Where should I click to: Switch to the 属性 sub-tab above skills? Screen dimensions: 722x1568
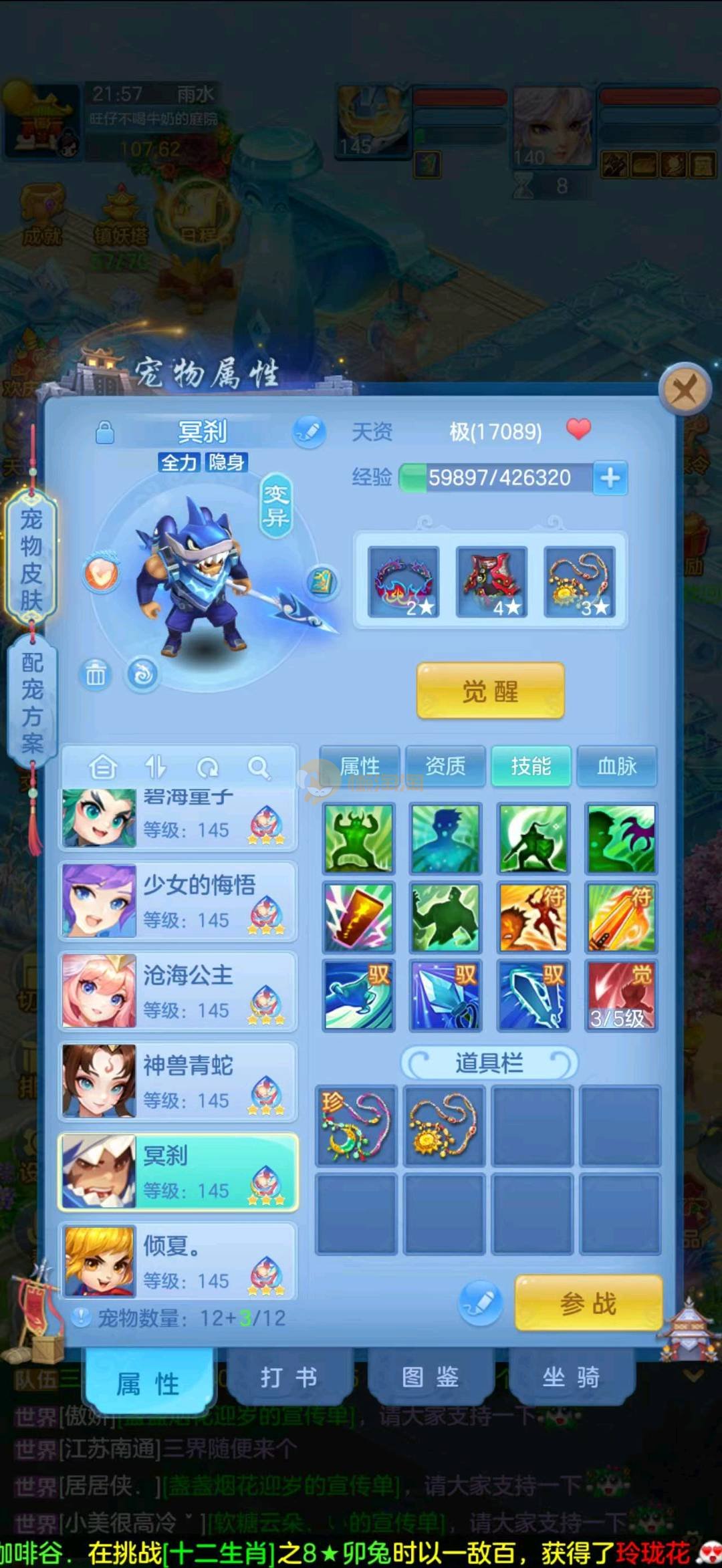coord(360,766)
